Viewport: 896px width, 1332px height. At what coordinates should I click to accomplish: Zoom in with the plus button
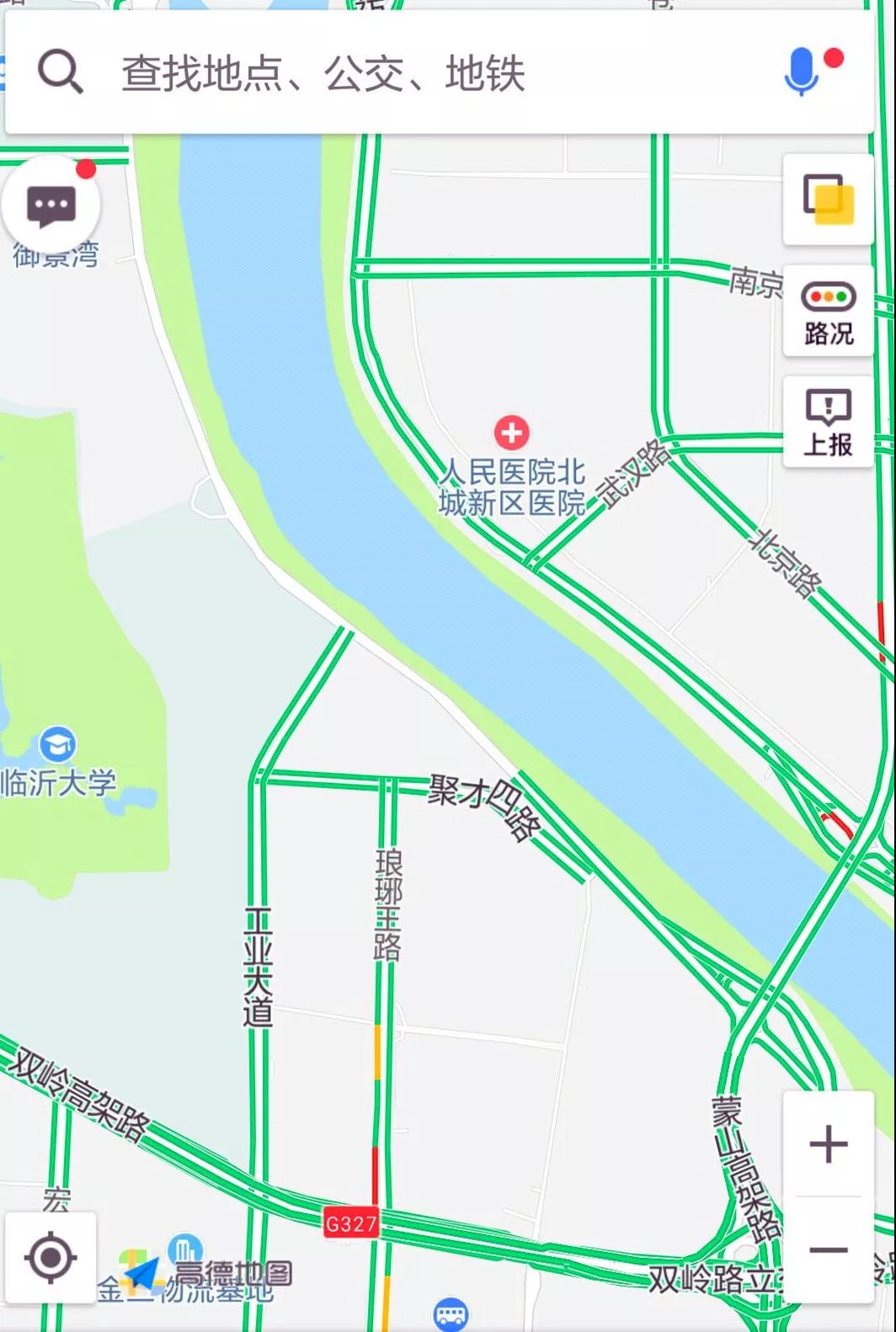click(x=828, y=1143)
